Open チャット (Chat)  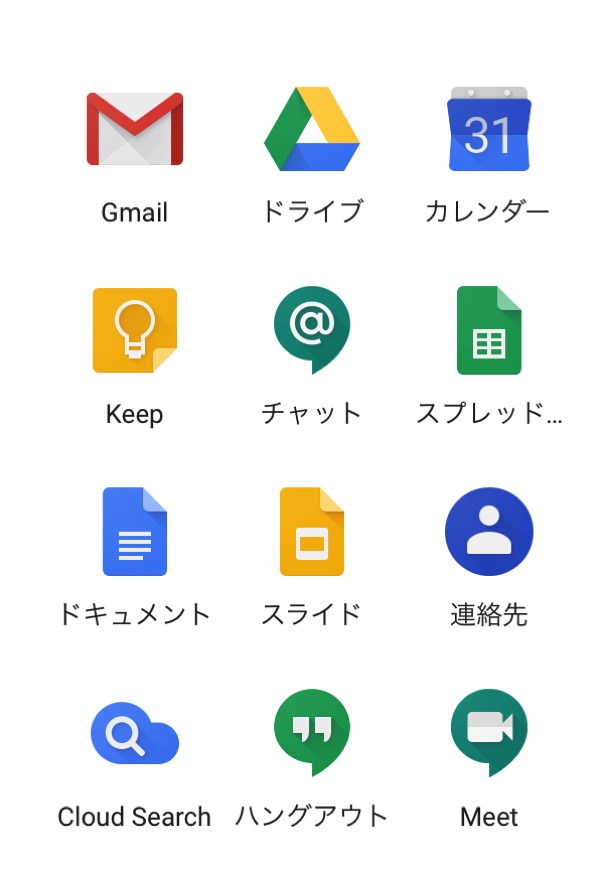(x=312, y=331)
